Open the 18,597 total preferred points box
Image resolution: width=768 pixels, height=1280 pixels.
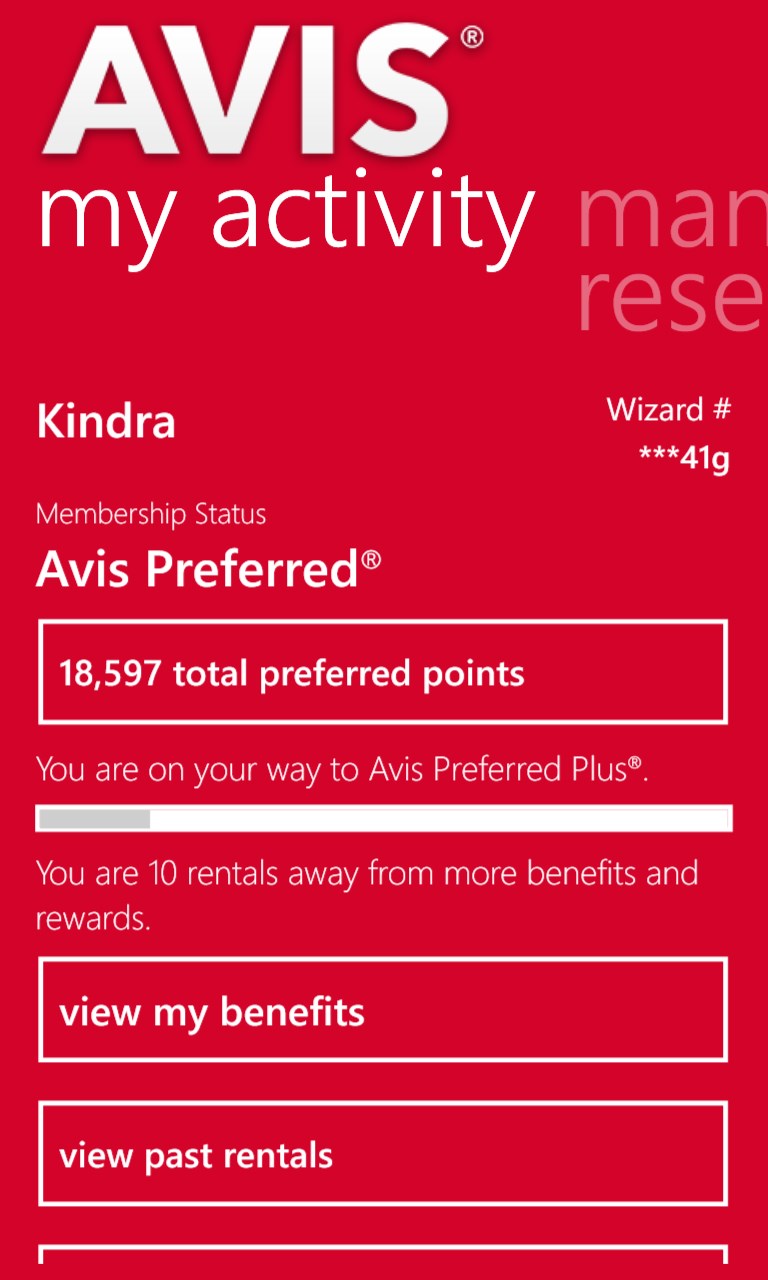382,672
